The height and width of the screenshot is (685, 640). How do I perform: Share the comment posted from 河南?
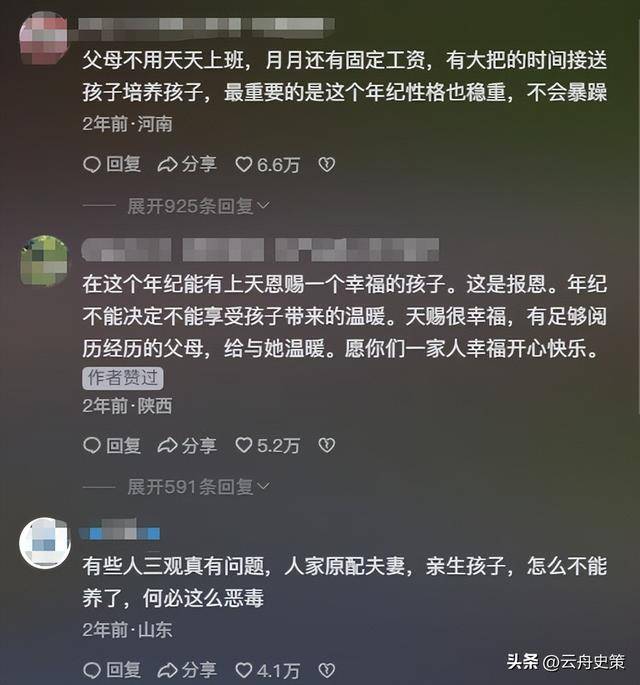187,164
